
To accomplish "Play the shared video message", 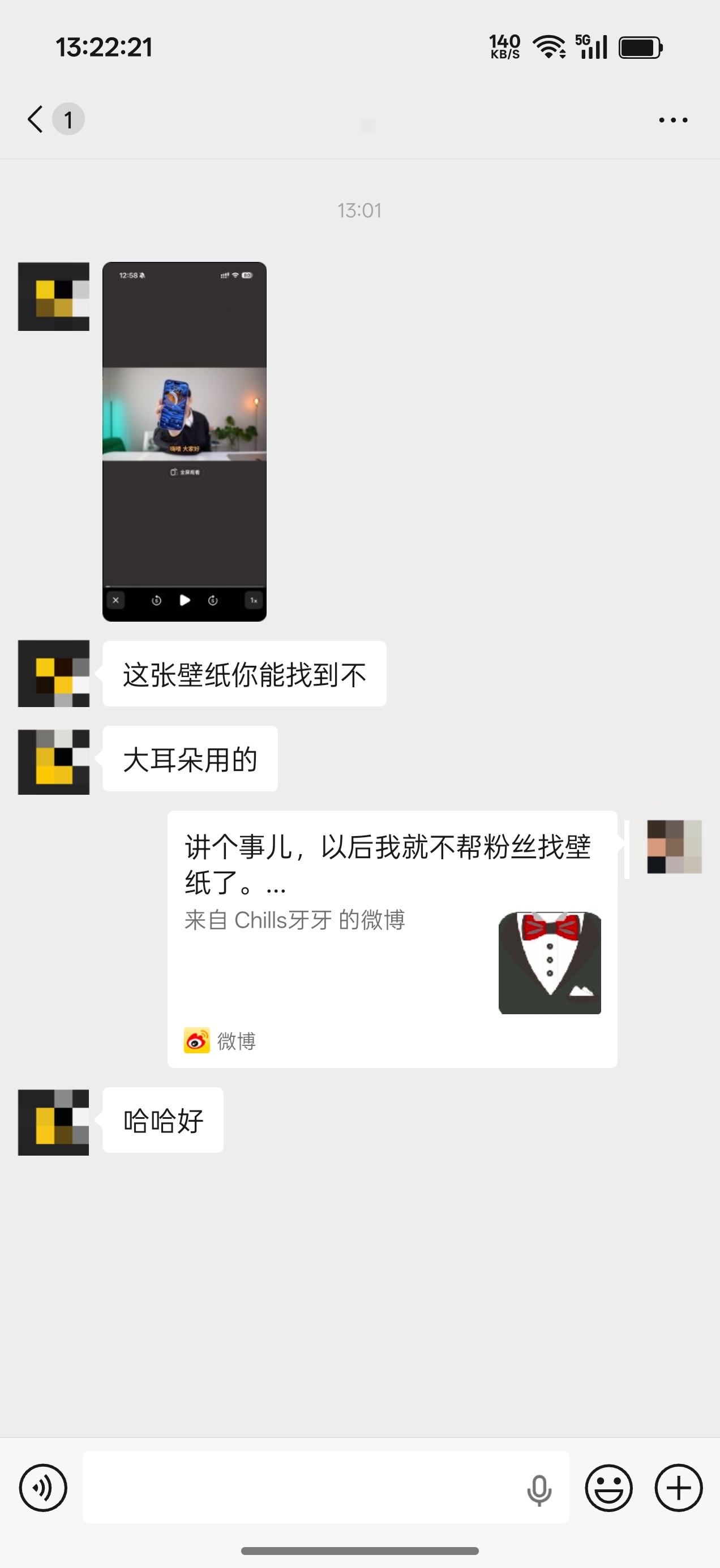I will [x=185, y=600].
